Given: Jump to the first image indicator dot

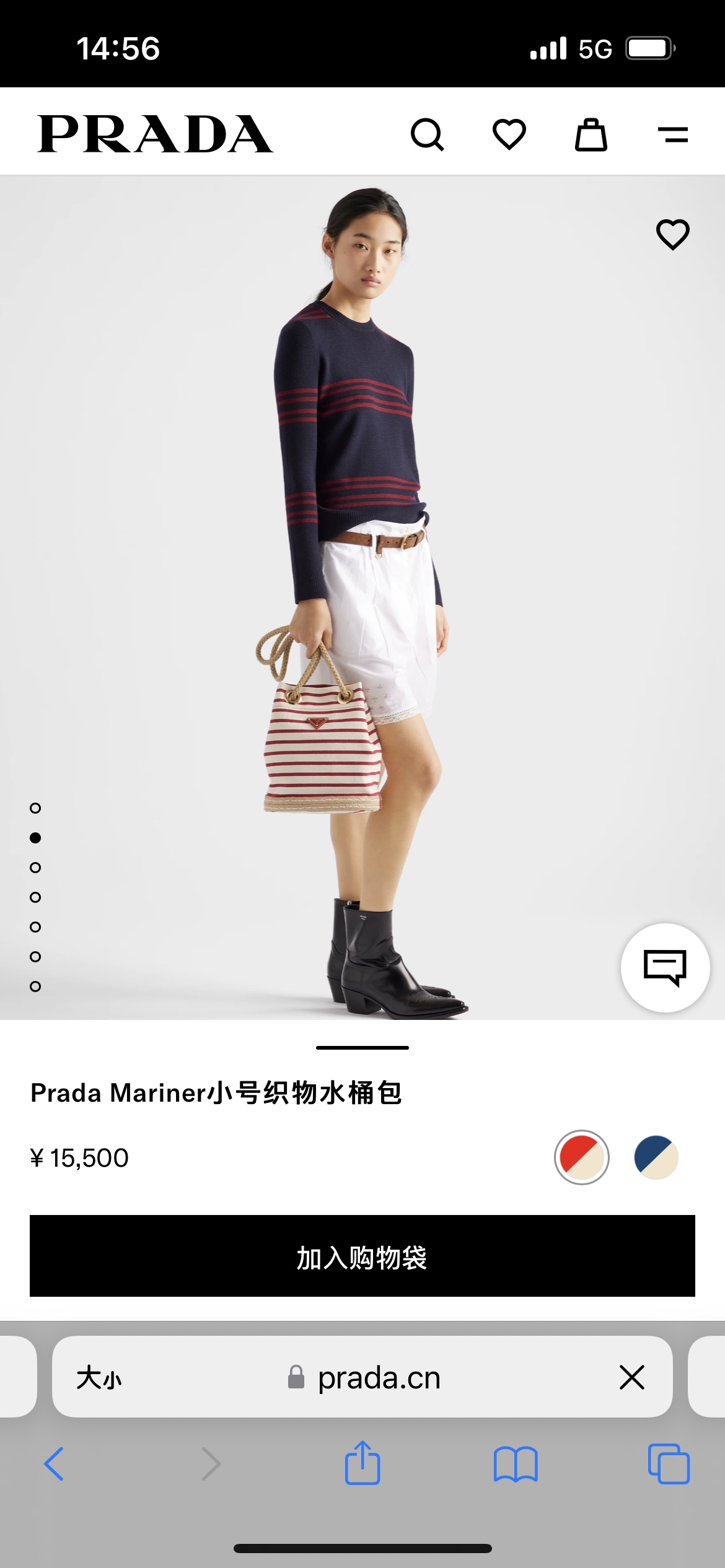Looking at the screenshot, I should point(35,808).
